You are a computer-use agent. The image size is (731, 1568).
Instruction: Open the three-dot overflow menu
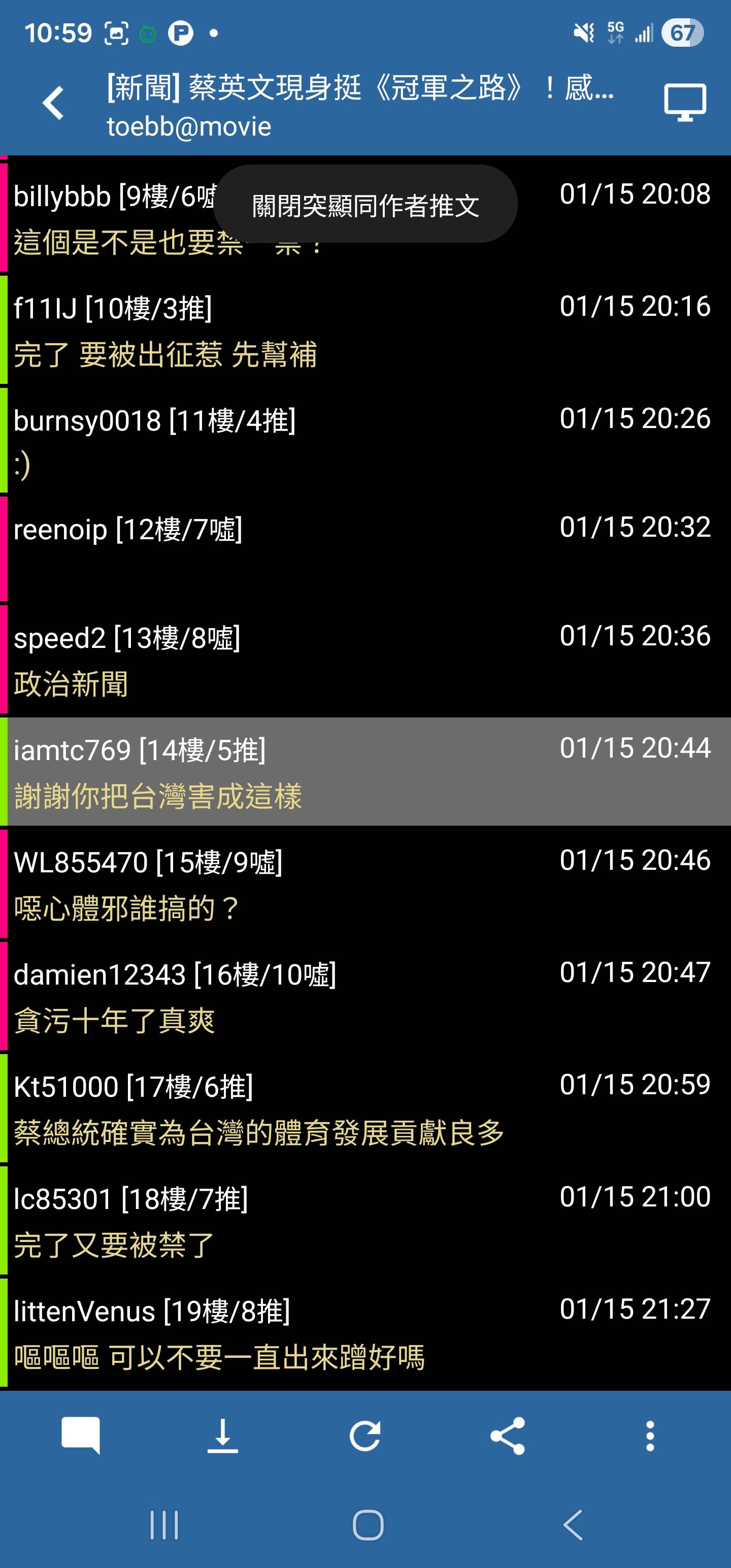coord(649,1436)
